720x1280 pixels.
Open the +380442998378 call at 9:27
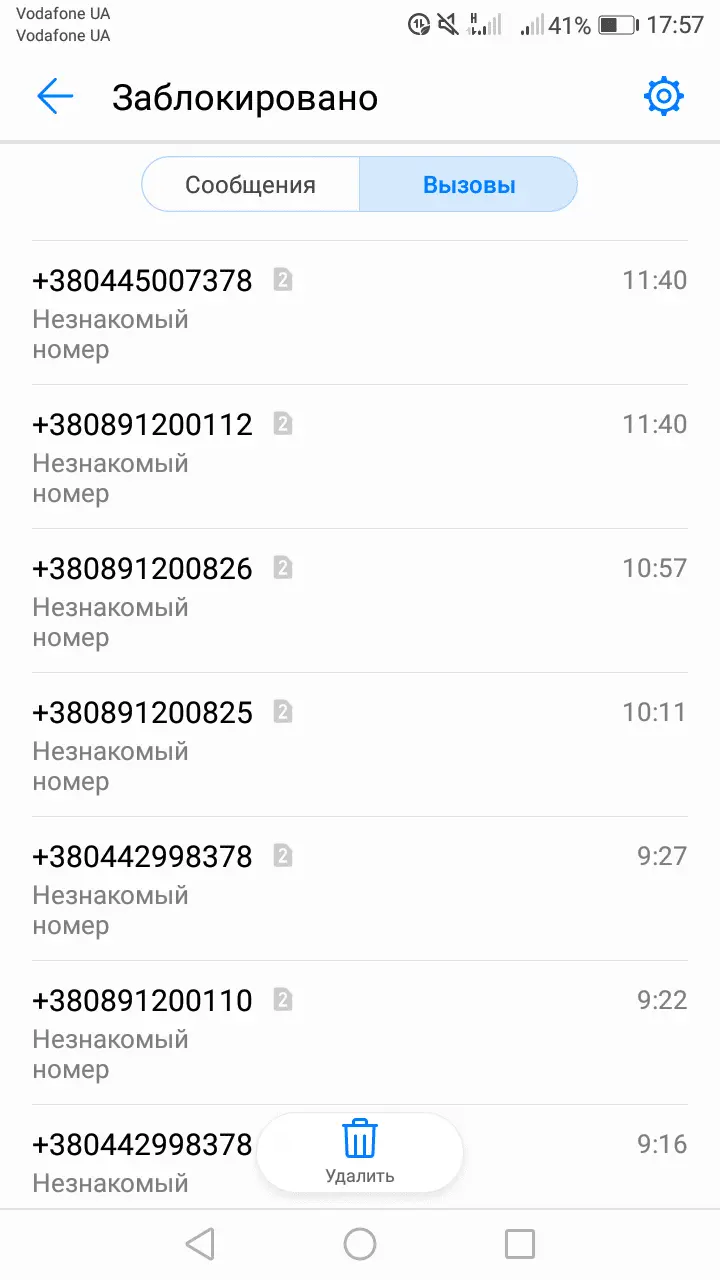click(360, 889)
